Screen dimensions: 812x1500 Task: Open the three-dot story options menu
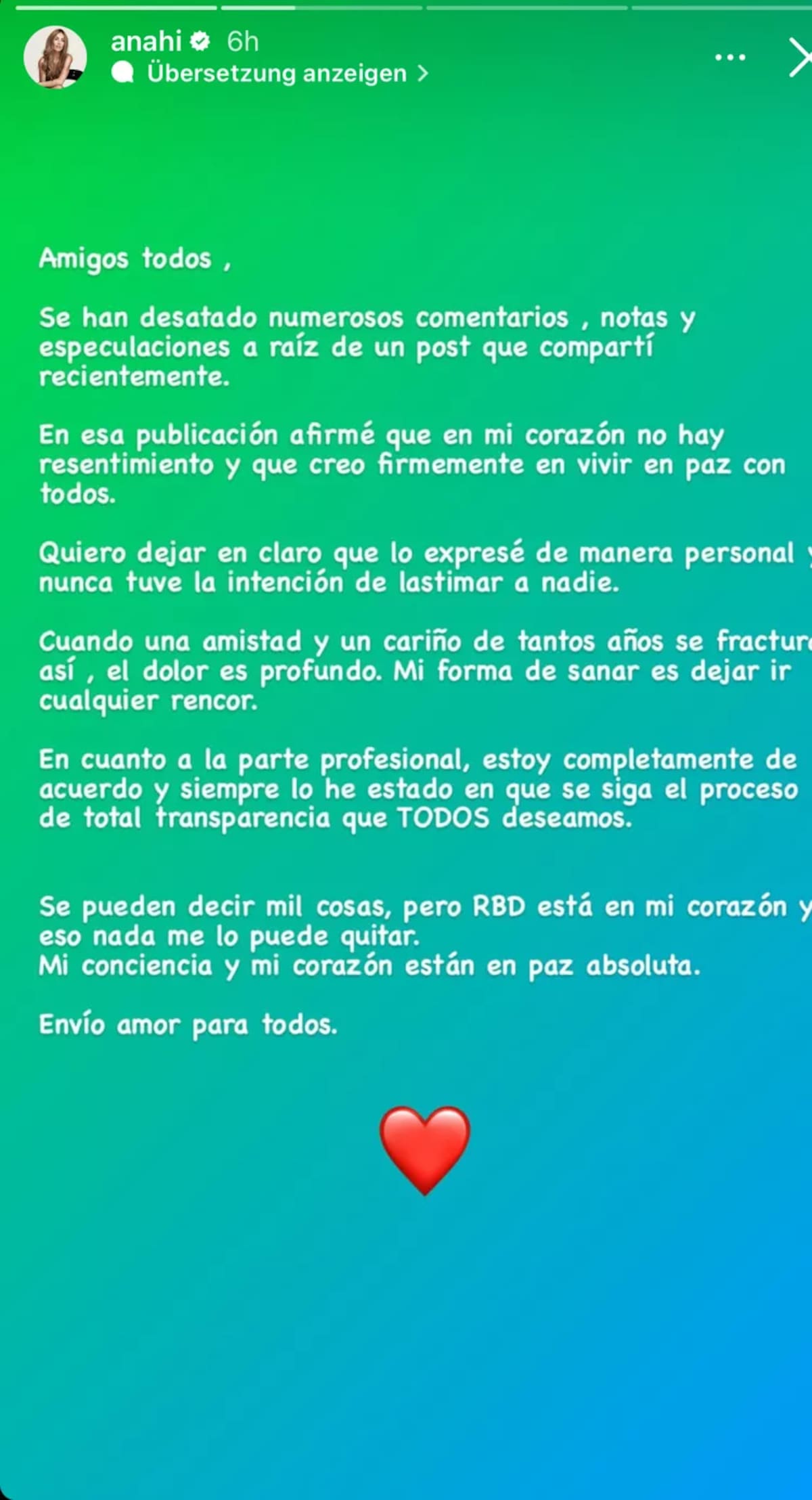click(x=730, y=58)
